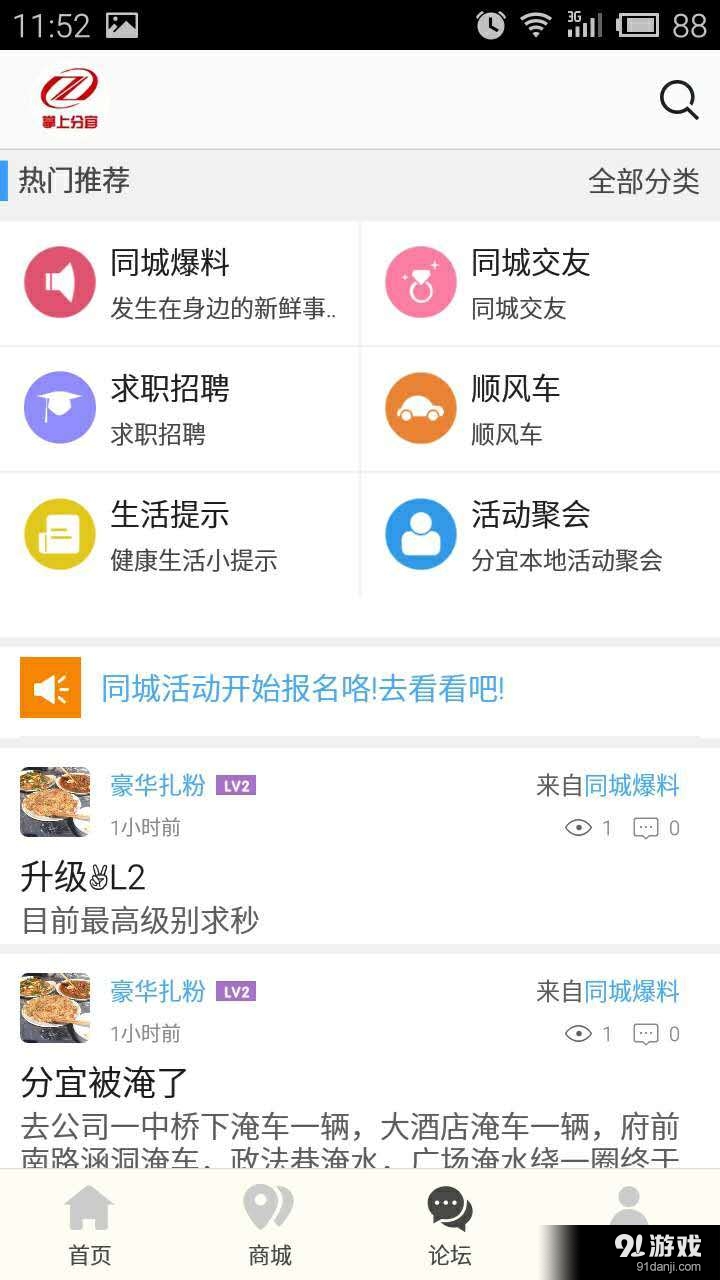This screenshot has width=720, height=1280.
Task: Tap the search magnifier icon
Action: pos(678,99)
